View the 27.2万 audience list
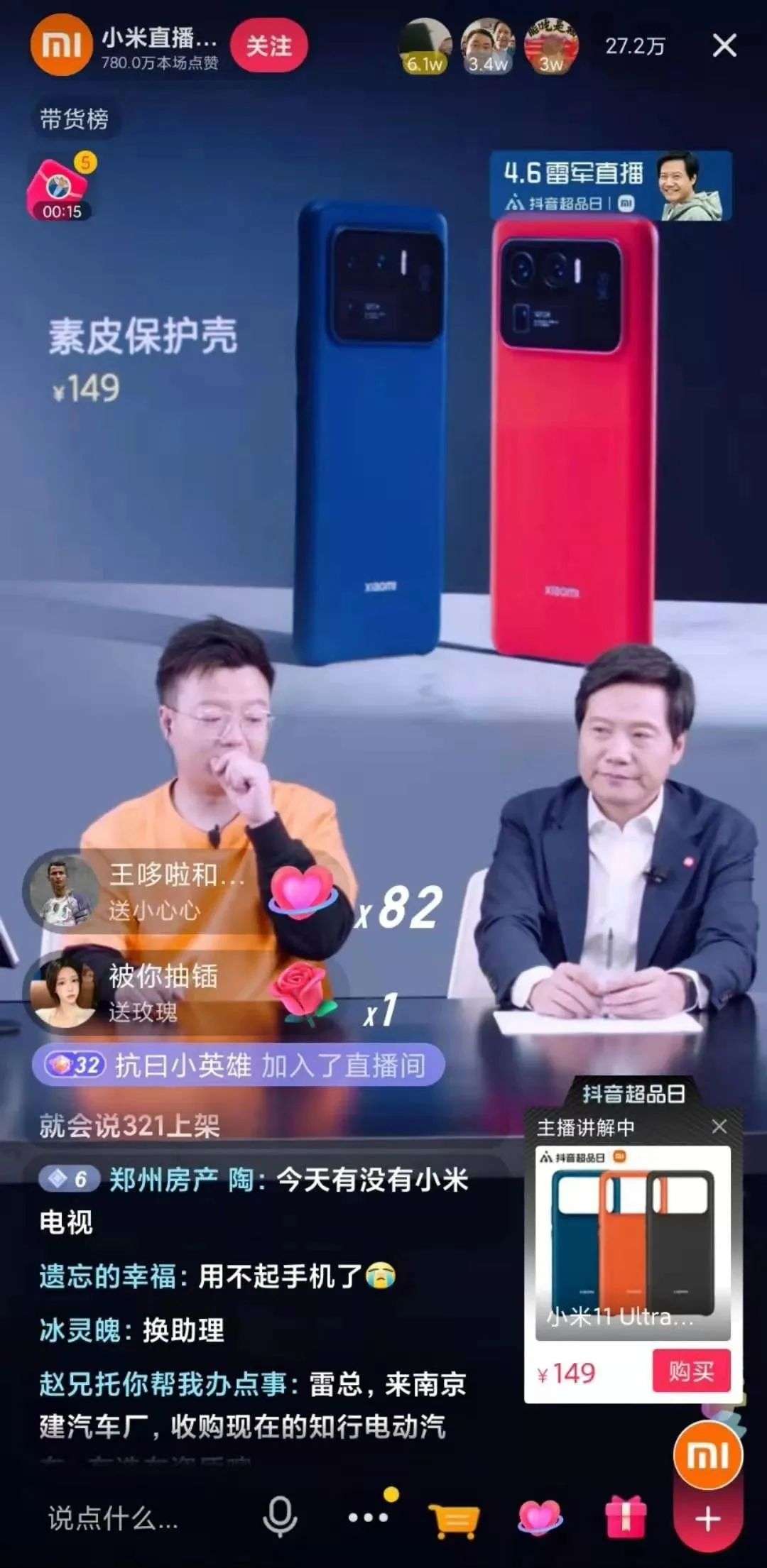The width and height of the screenshot is (767, 1568). (x=634, y=47)
